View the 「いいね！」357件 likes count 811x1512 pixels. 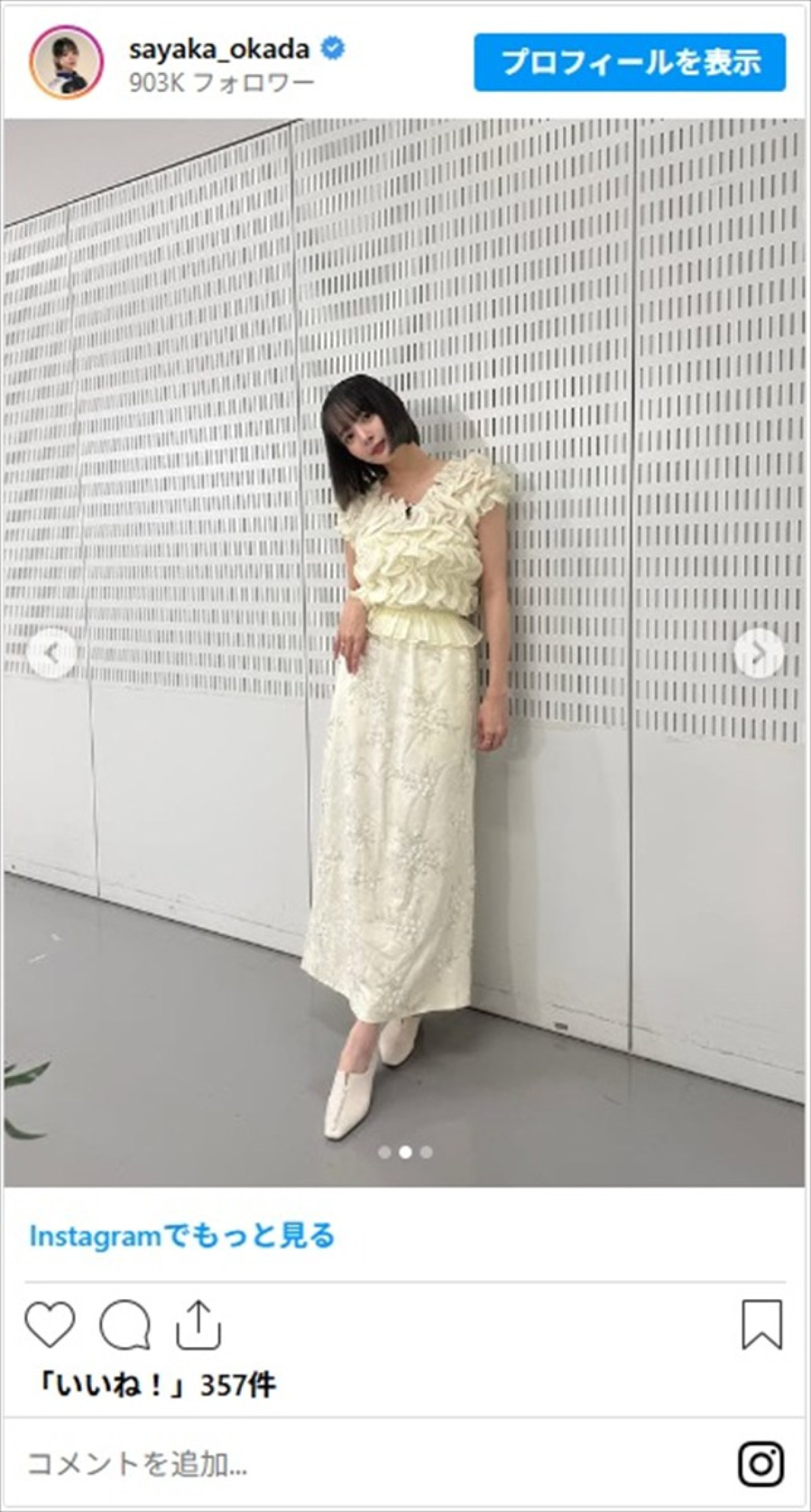click(x=157, y=1386)
